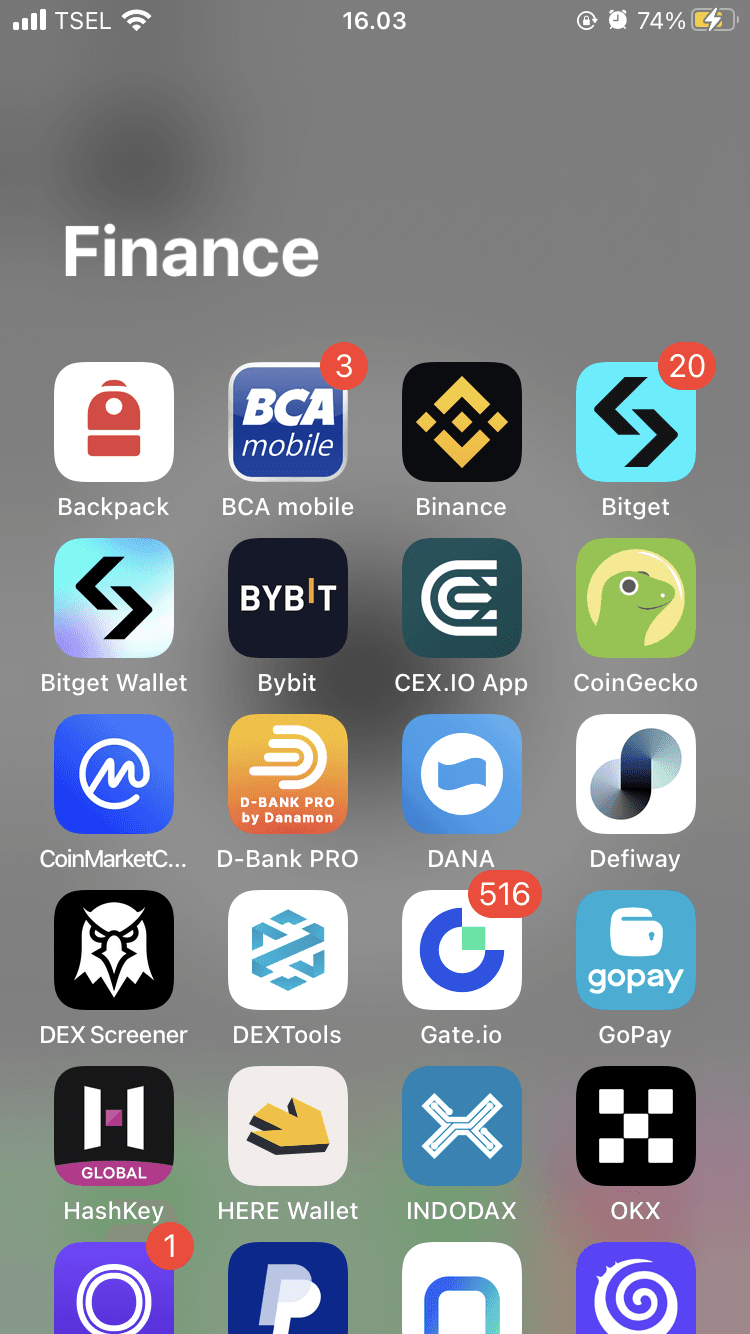The width and height of the screenshot is (750, 1334).
Task: Open Binance app
Action: pyautogui.click(x=461, y=422)
